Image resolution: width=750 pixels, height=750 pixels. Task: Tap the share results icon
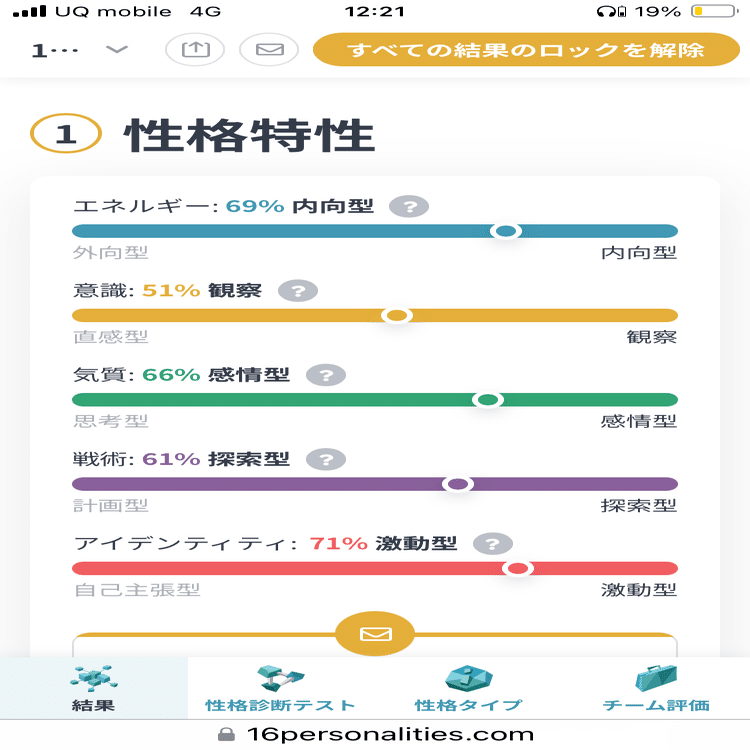click(195, 50)
